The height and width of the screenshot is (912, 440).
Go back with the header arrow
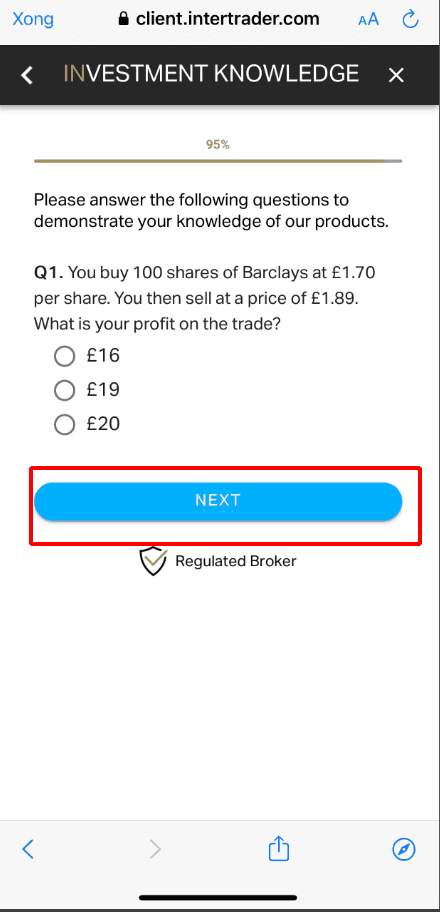tap(27, 75)
